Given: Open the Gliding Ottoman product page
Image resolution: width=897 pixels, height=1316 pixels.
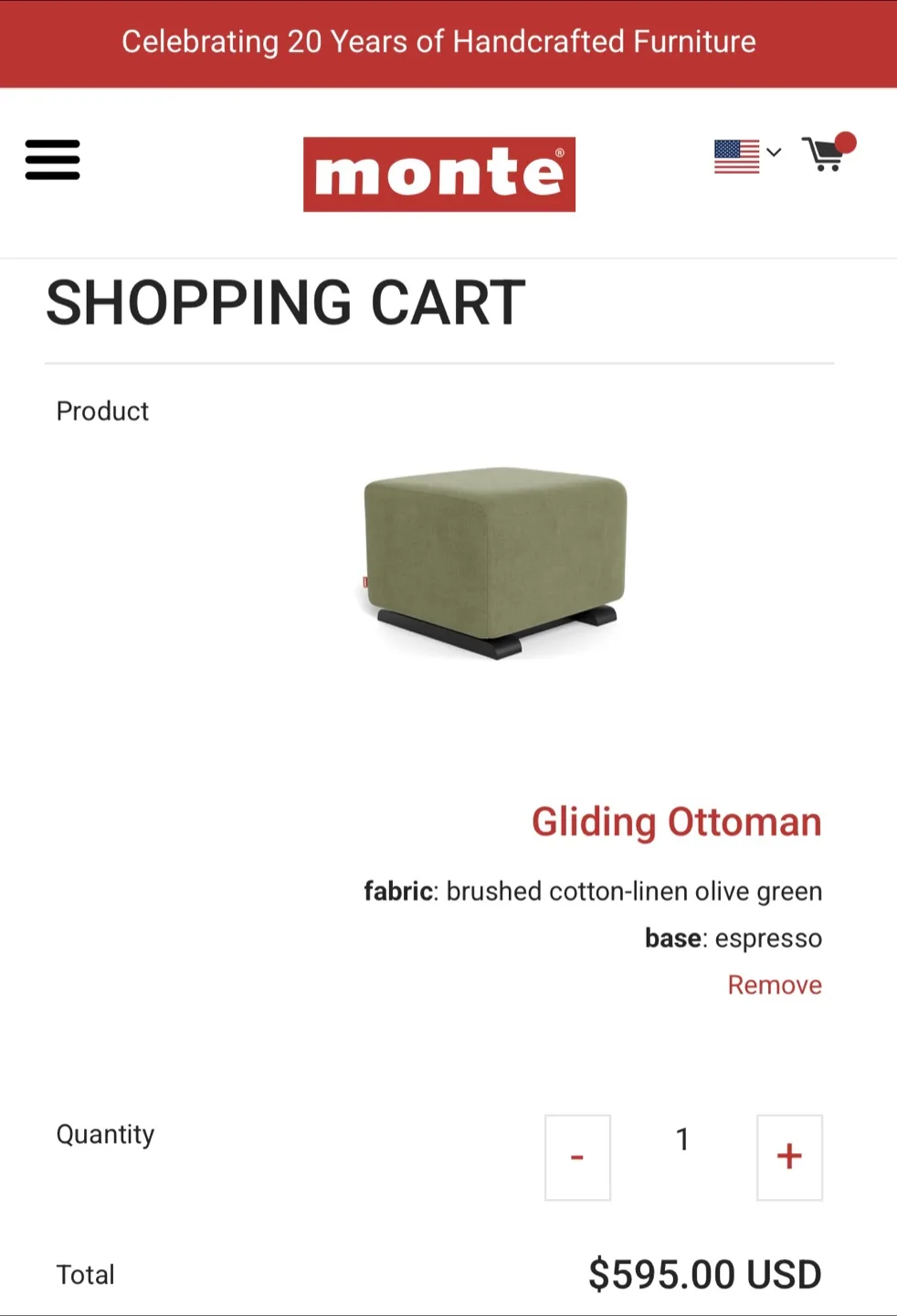Looking at the screenshot, I should tap(676, 821).
